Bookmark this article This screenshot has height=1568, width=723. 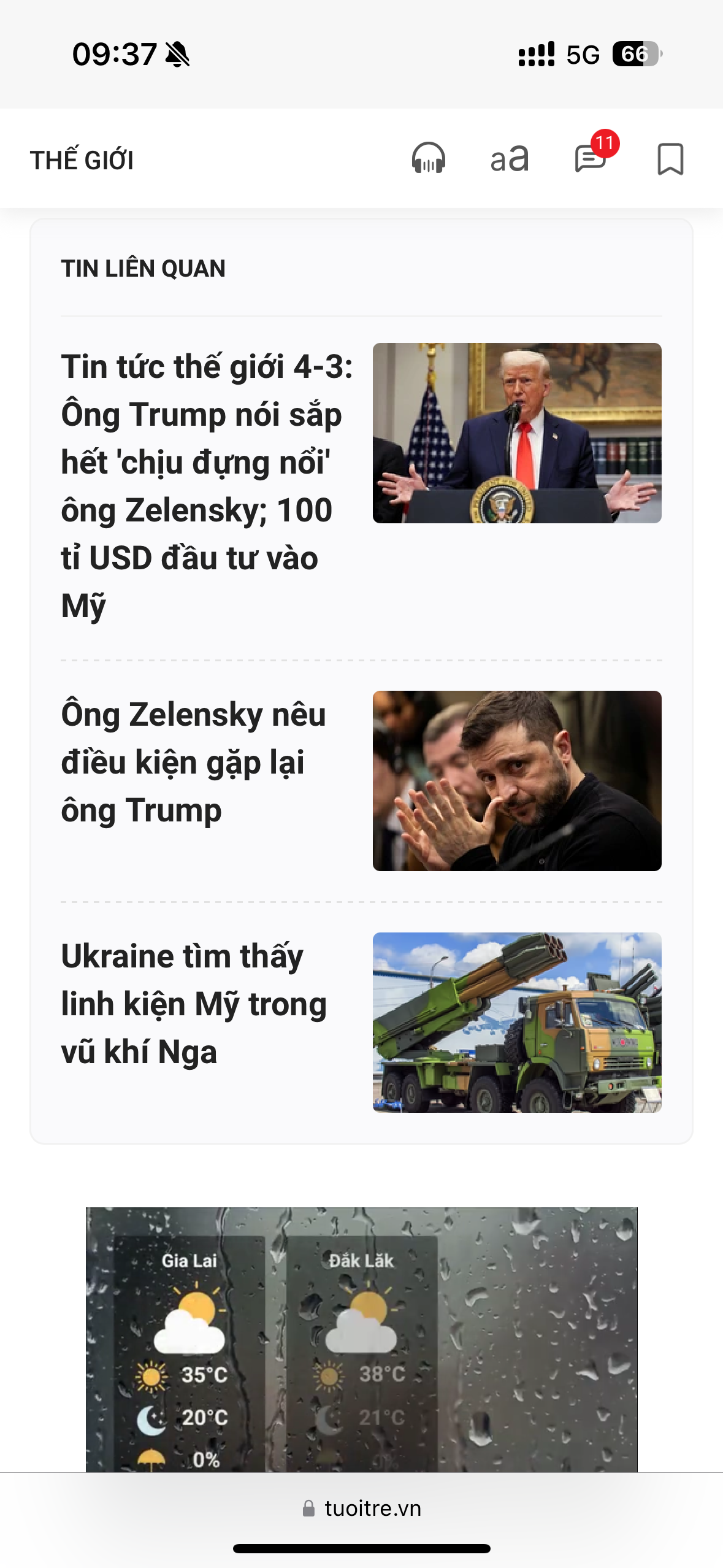670,159
